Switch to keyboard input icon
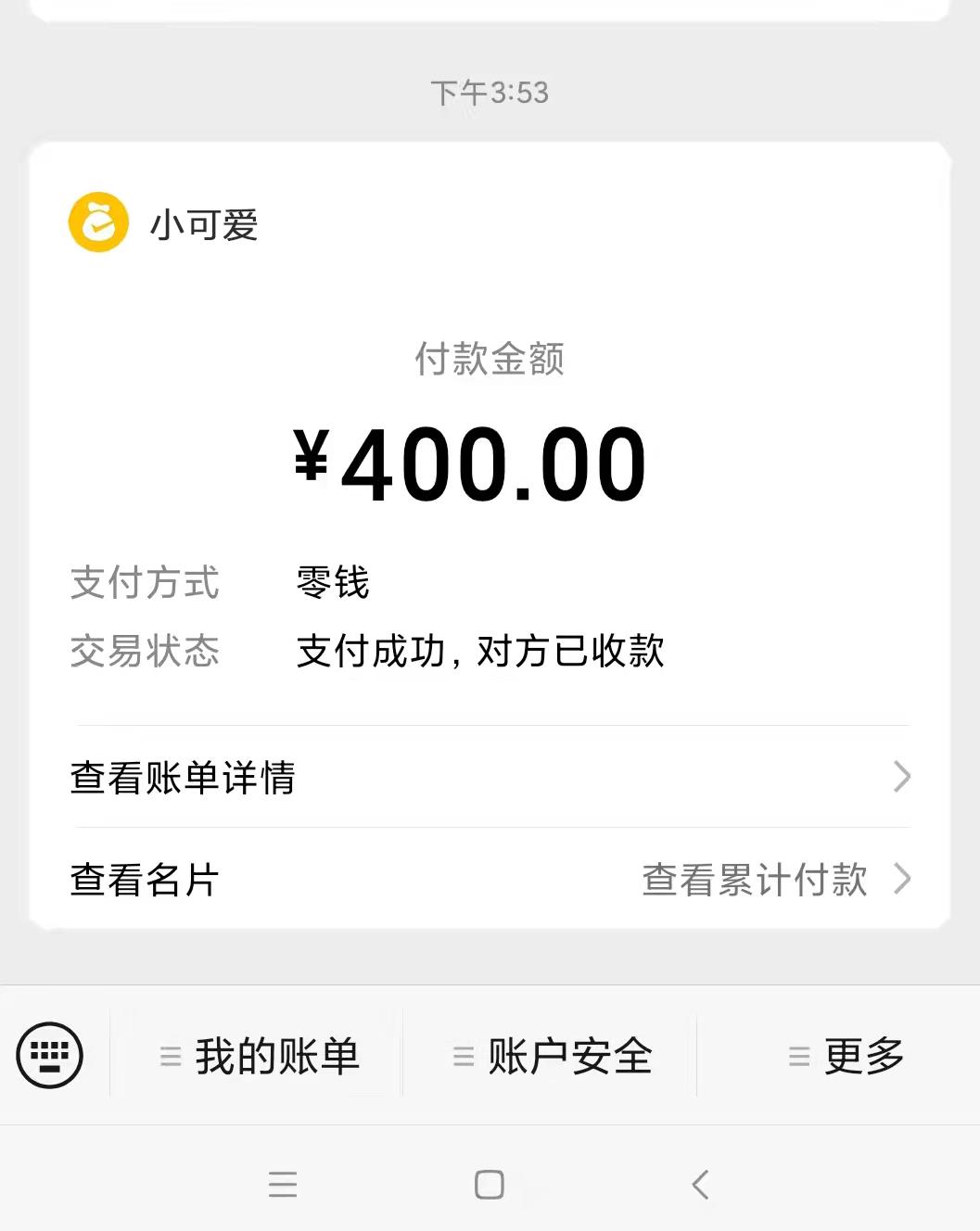 click(50, 1055)
